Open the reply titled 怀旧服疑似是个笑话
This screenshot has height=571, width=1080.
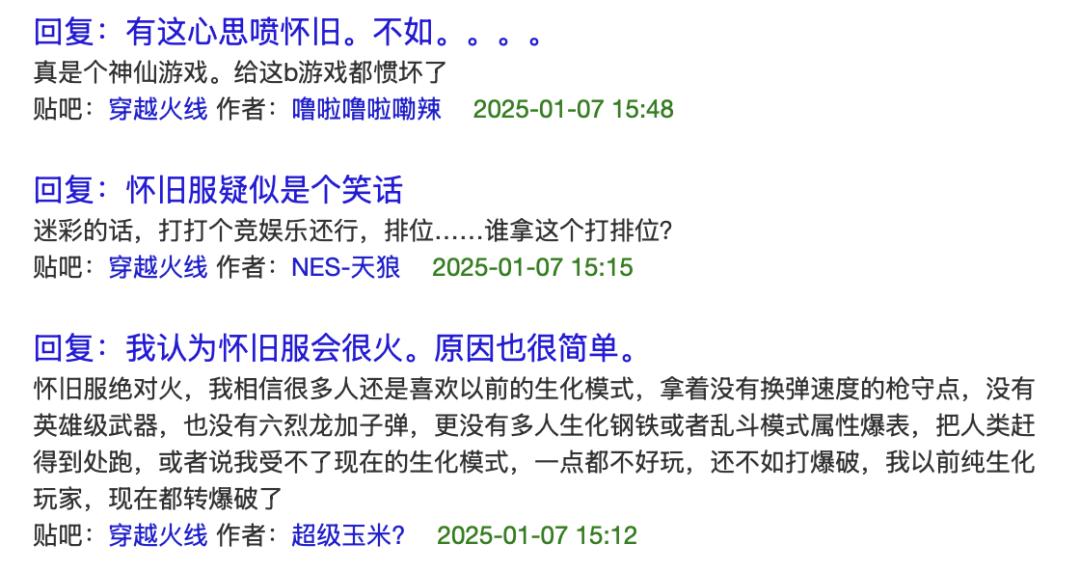218,191
